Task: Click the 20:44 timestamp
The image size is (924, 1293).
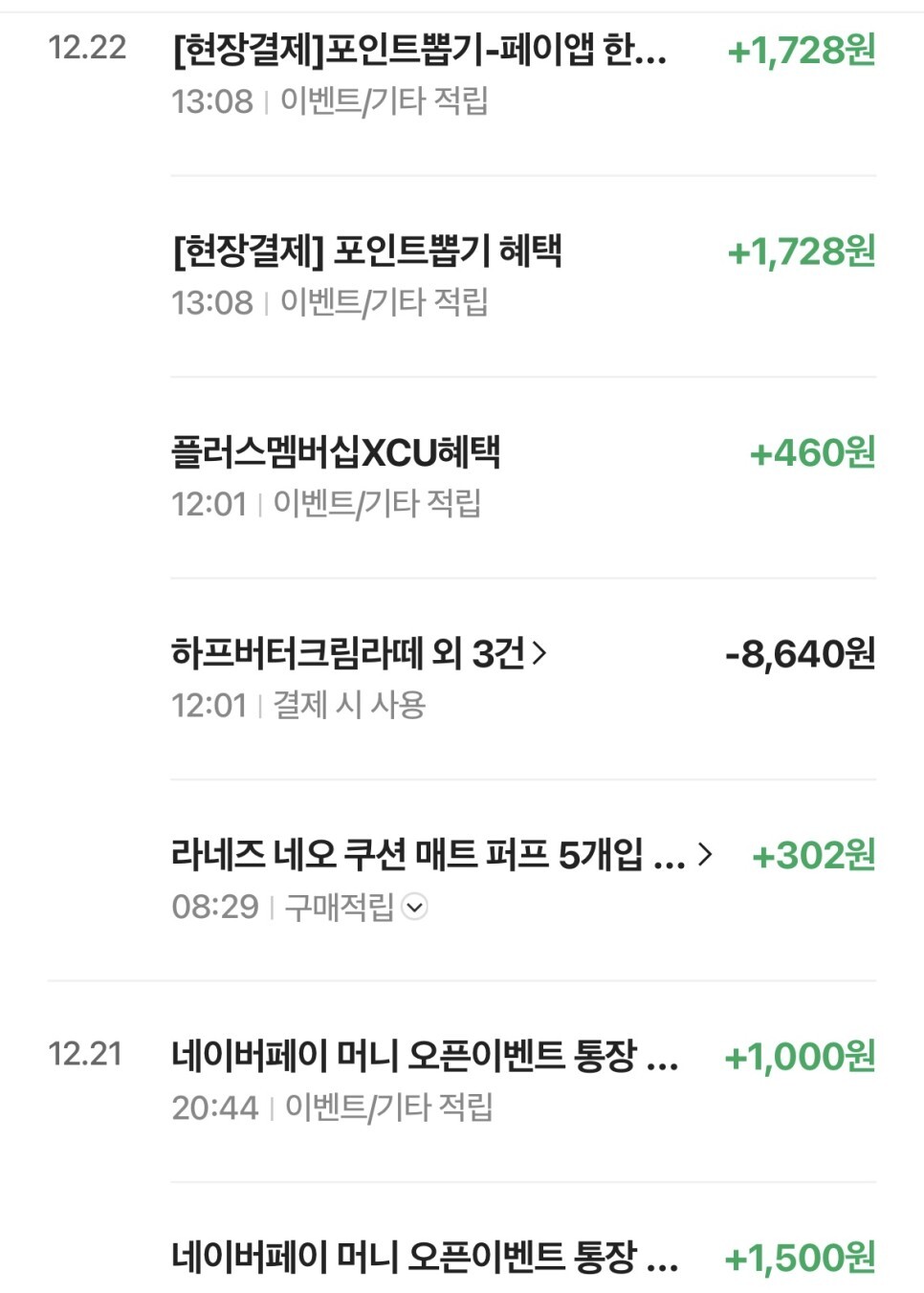Action: 212,1107
